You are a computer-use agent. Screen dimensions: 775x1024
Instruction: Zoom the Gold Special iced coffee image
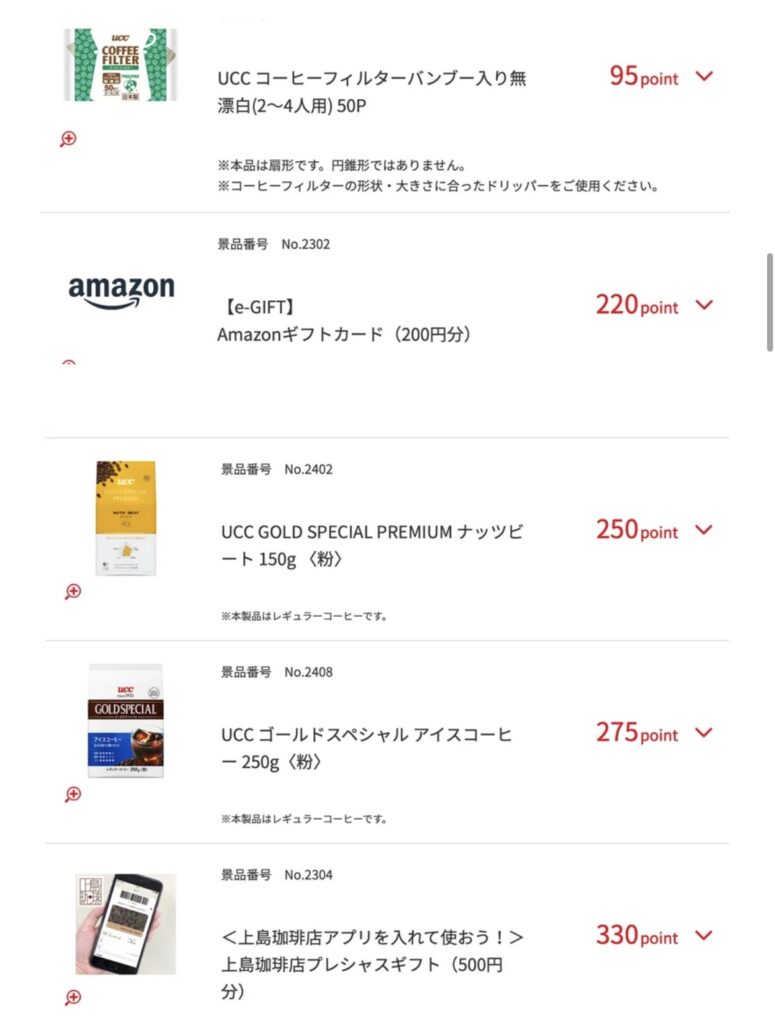pyautogui.click(x=73, y=794)
